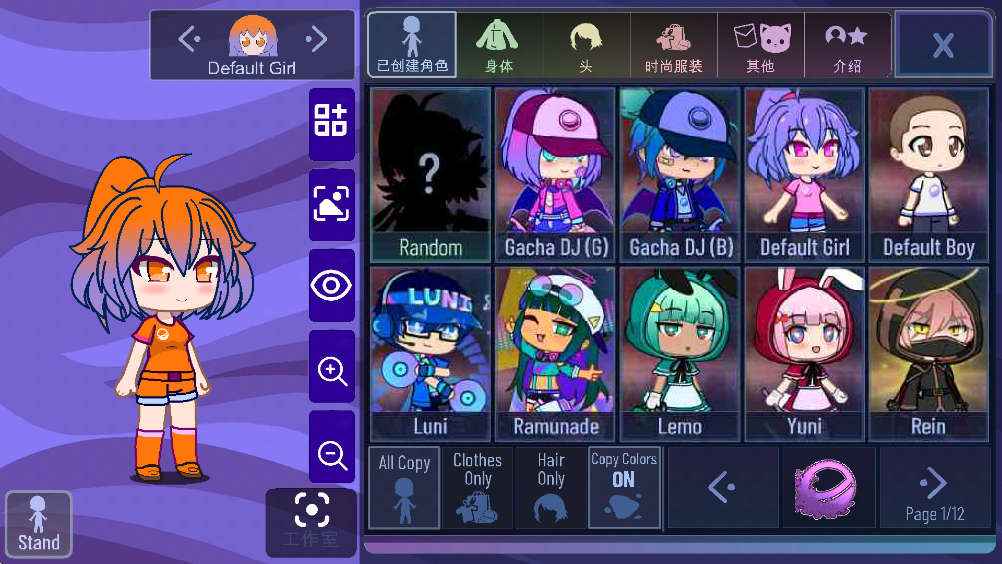The width and height of the screenshot is (1002, 564).
Task: Select the Luni preset character
Action: tap(431, 353)
